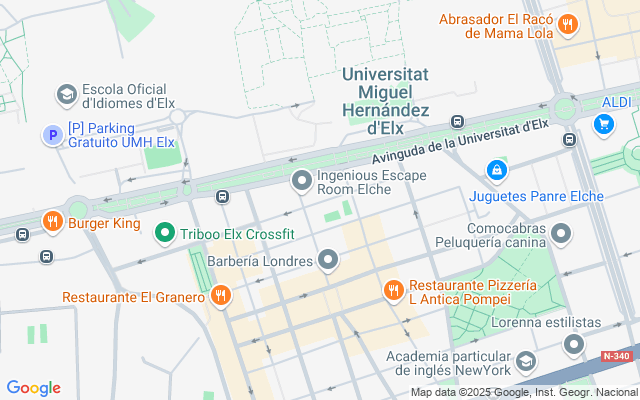Tap the Restaurante Pizzería L'Antica Pompei pin
Viewport: 640px width, 400px height.
point(394,291)
